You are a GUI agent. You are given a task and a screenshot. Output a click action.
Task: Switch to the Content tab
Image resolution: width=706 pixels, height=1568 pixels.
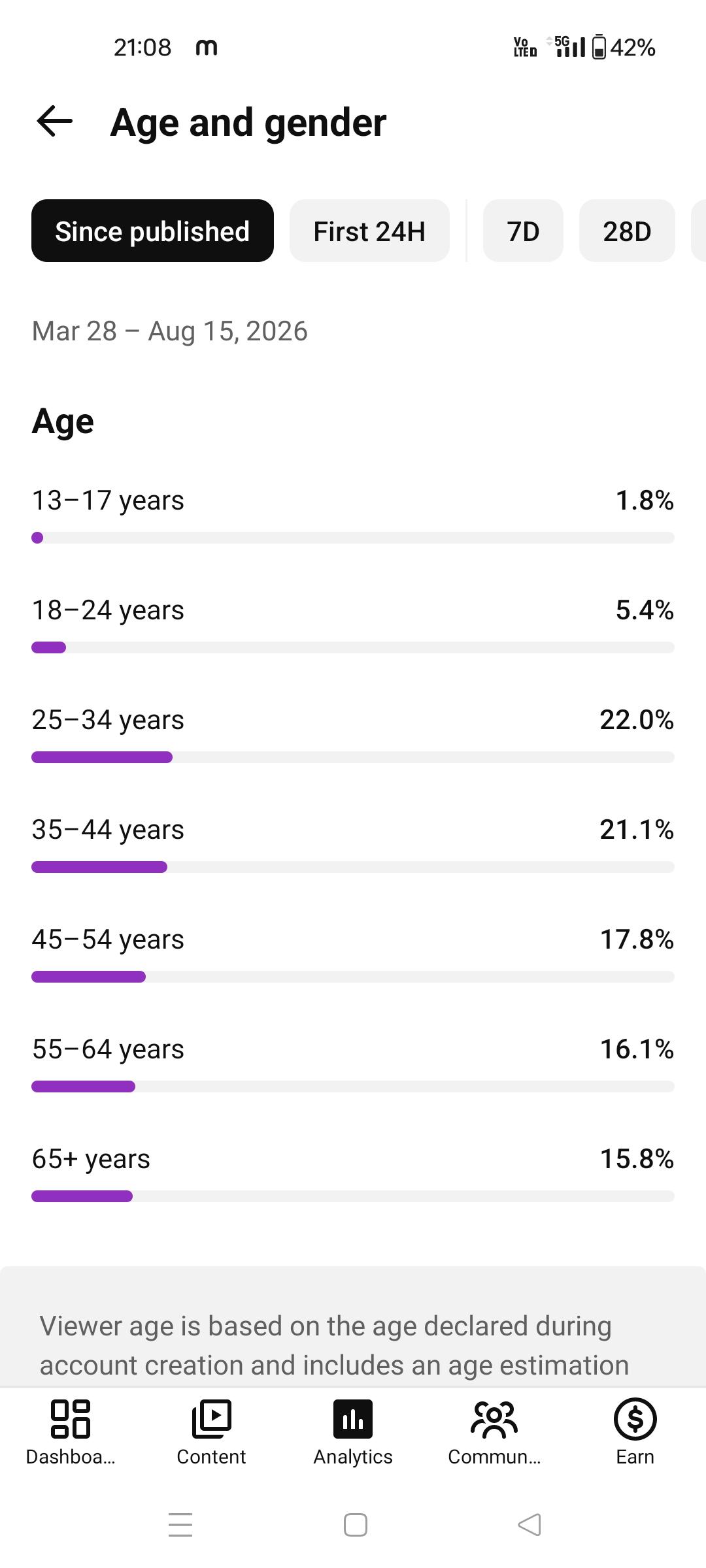point(211,1432)
